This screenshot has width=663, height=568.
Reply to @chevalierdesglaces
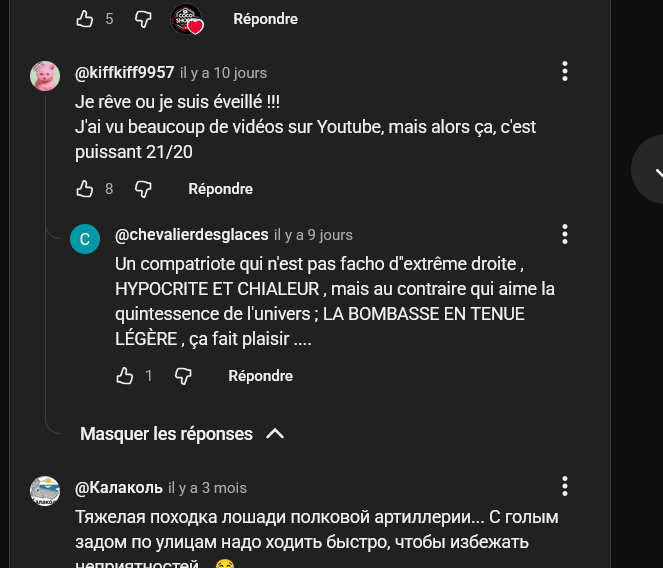[x=260, y=376]
